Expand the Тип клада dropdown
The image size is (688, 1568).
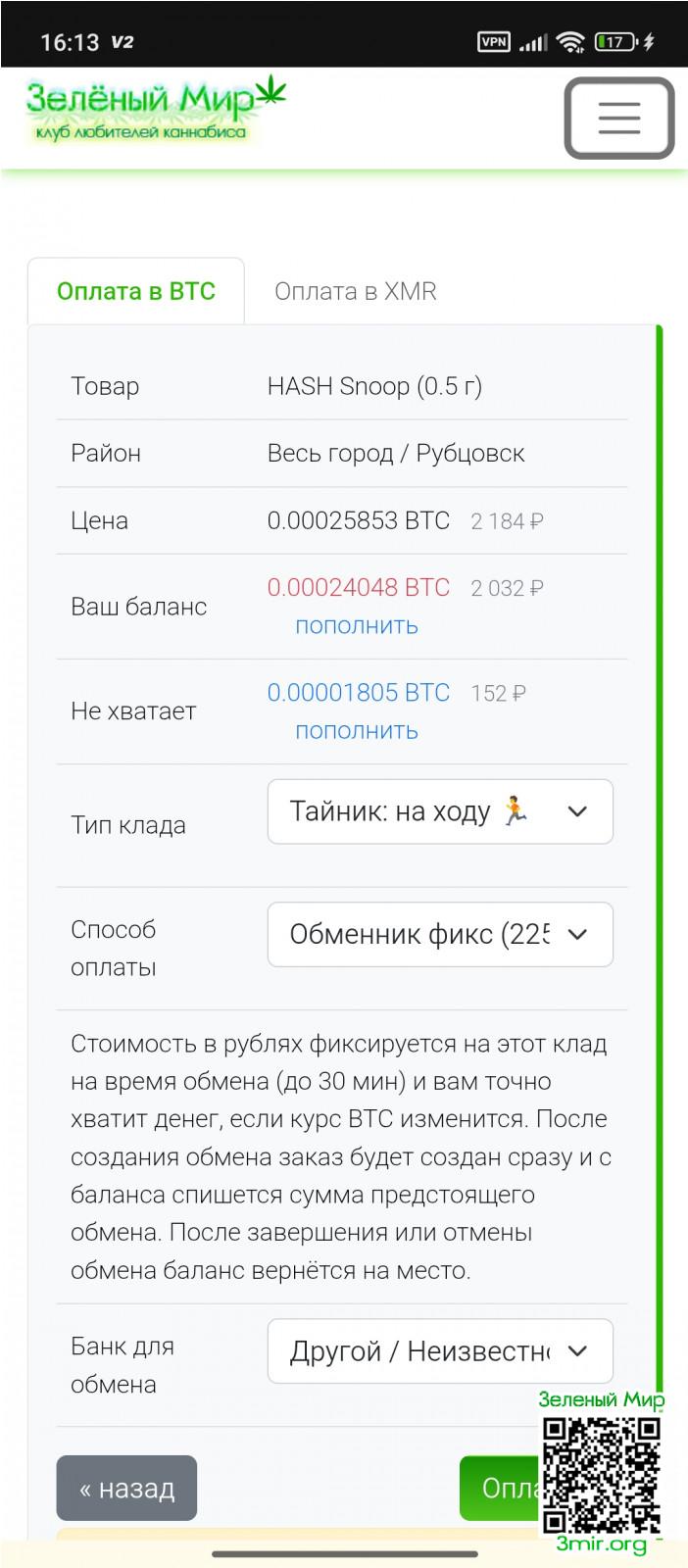pyautogui.click(x=440, y=811)
